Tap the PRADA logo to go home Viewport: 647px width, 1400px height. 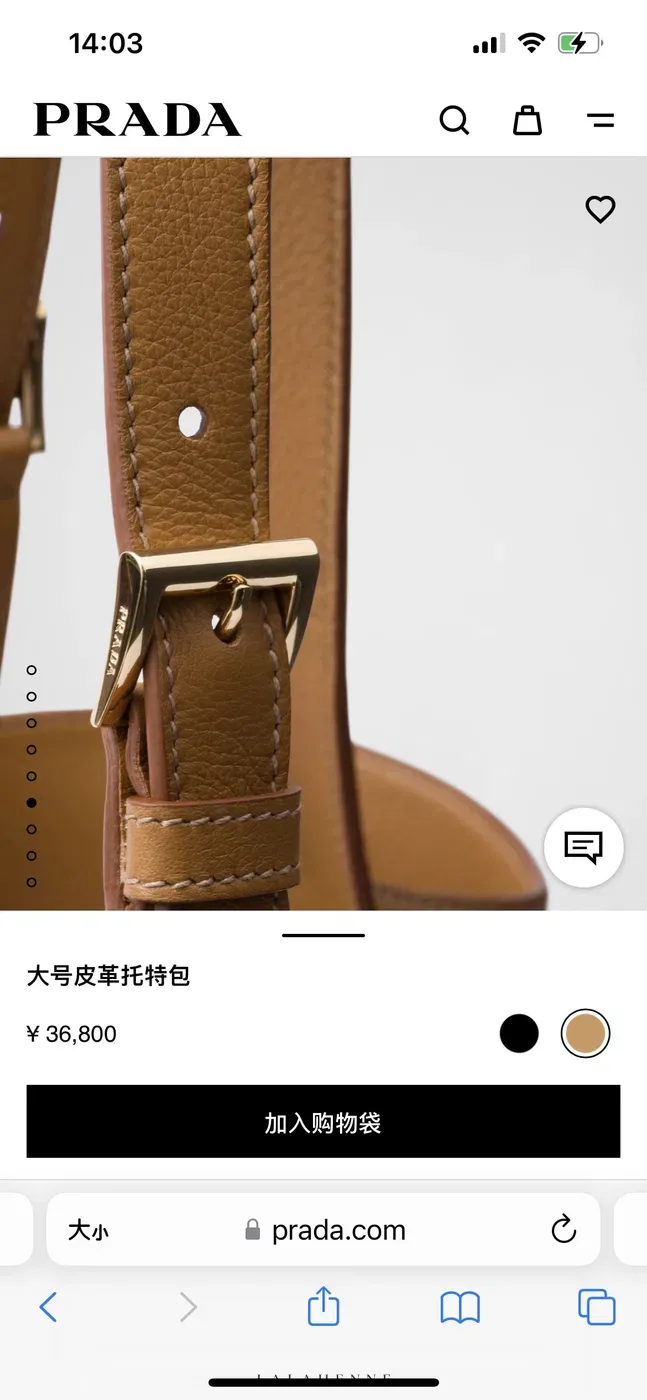click(138, 120)
